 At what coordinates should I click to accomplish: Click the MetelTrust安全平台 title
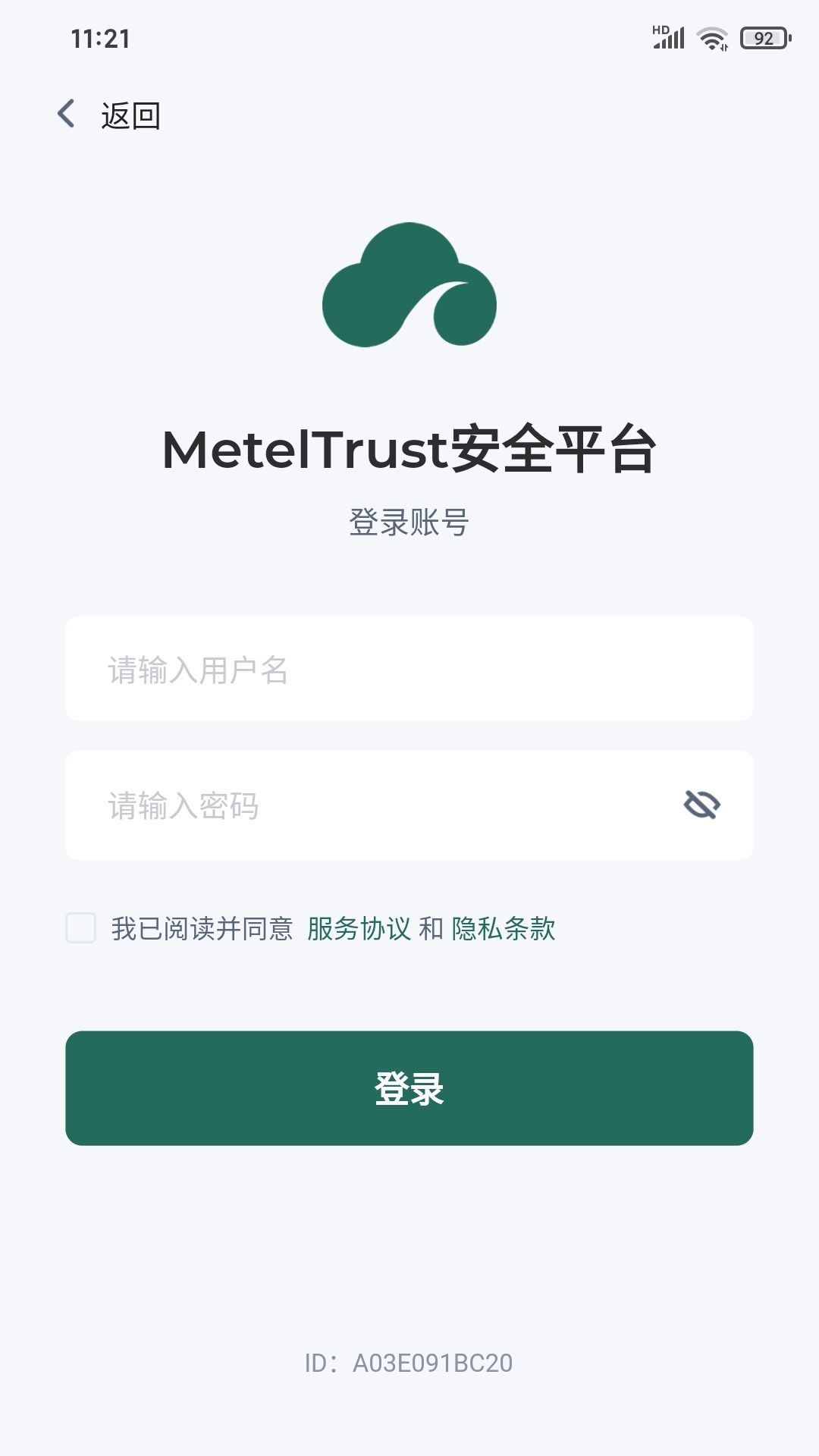tap(409, 449)
